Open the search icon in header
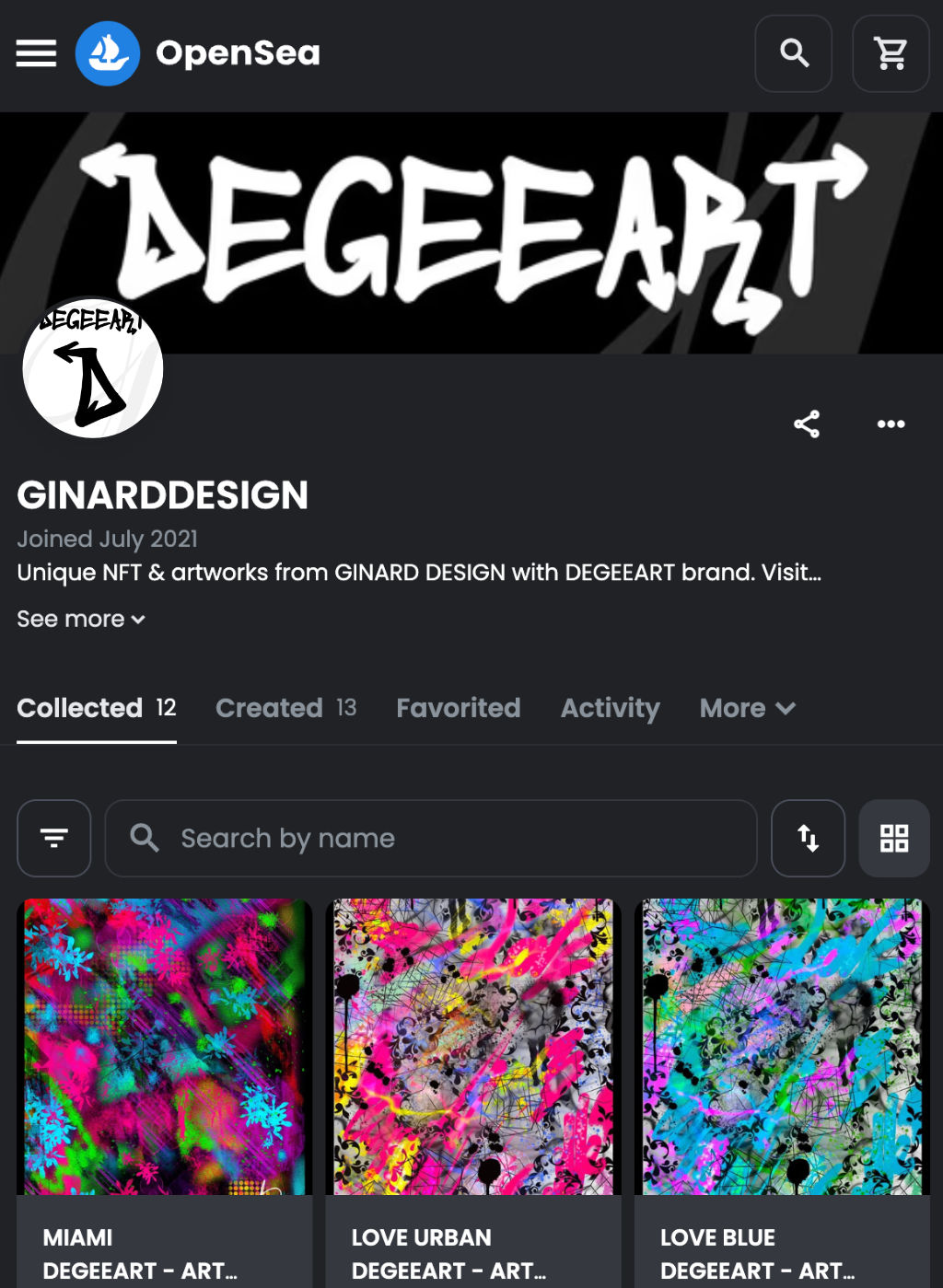The height and width of the screenshot is (1288, 943). point(794,53)
